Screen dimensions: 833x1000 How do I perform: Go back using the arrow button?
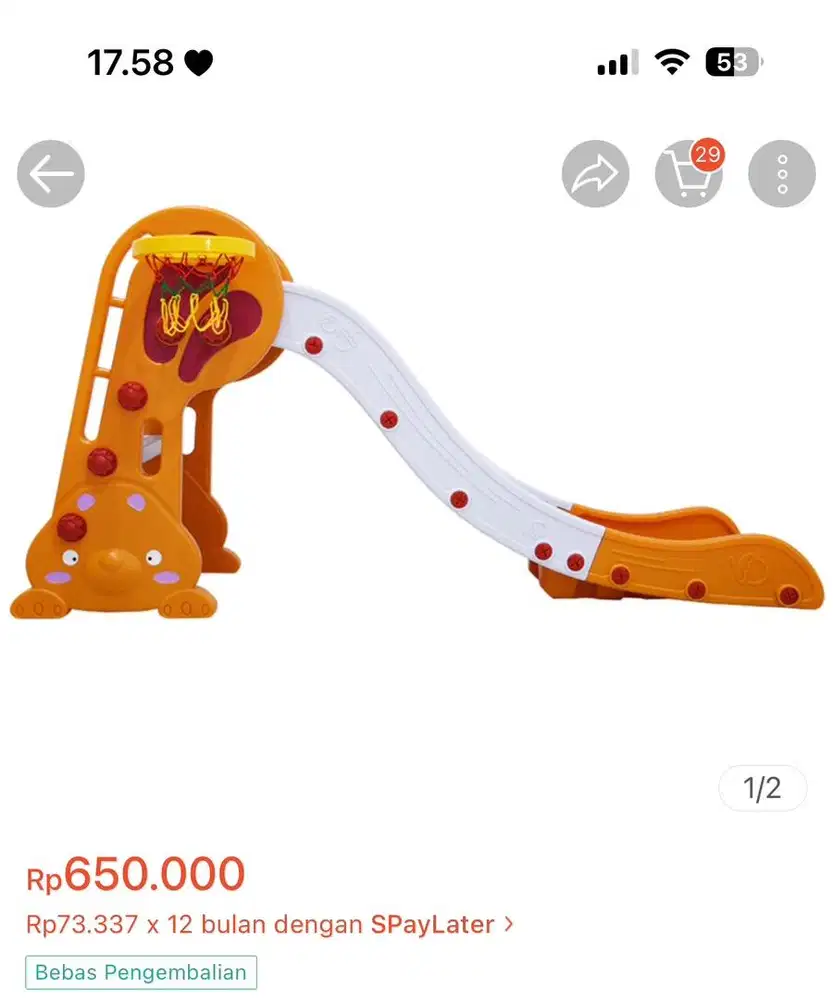[51, 174]
